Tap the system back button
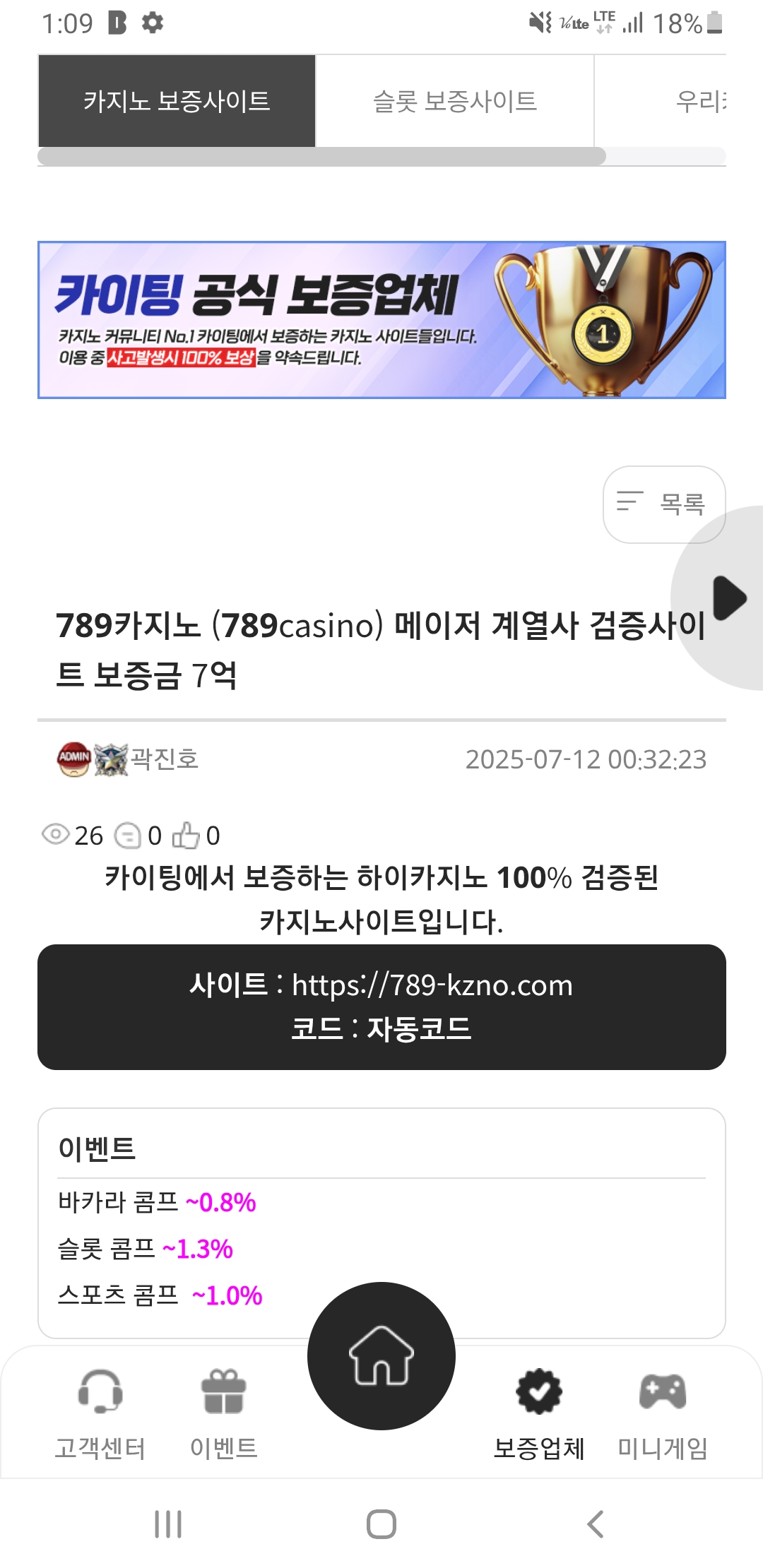Screen dimensions: 763x1568 coord(595,1524)
